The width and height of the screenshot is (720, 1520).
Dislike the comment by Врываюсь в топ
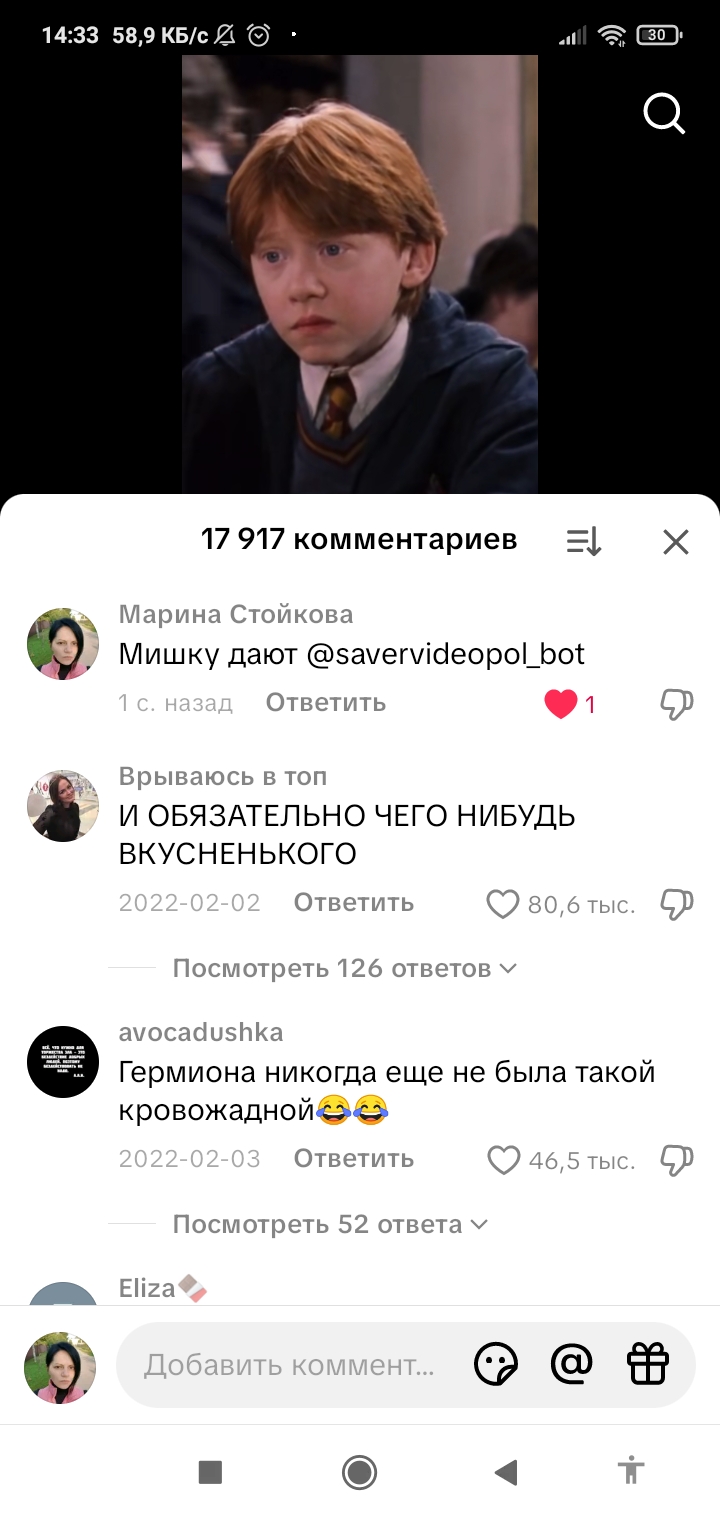tap(677, 904)
